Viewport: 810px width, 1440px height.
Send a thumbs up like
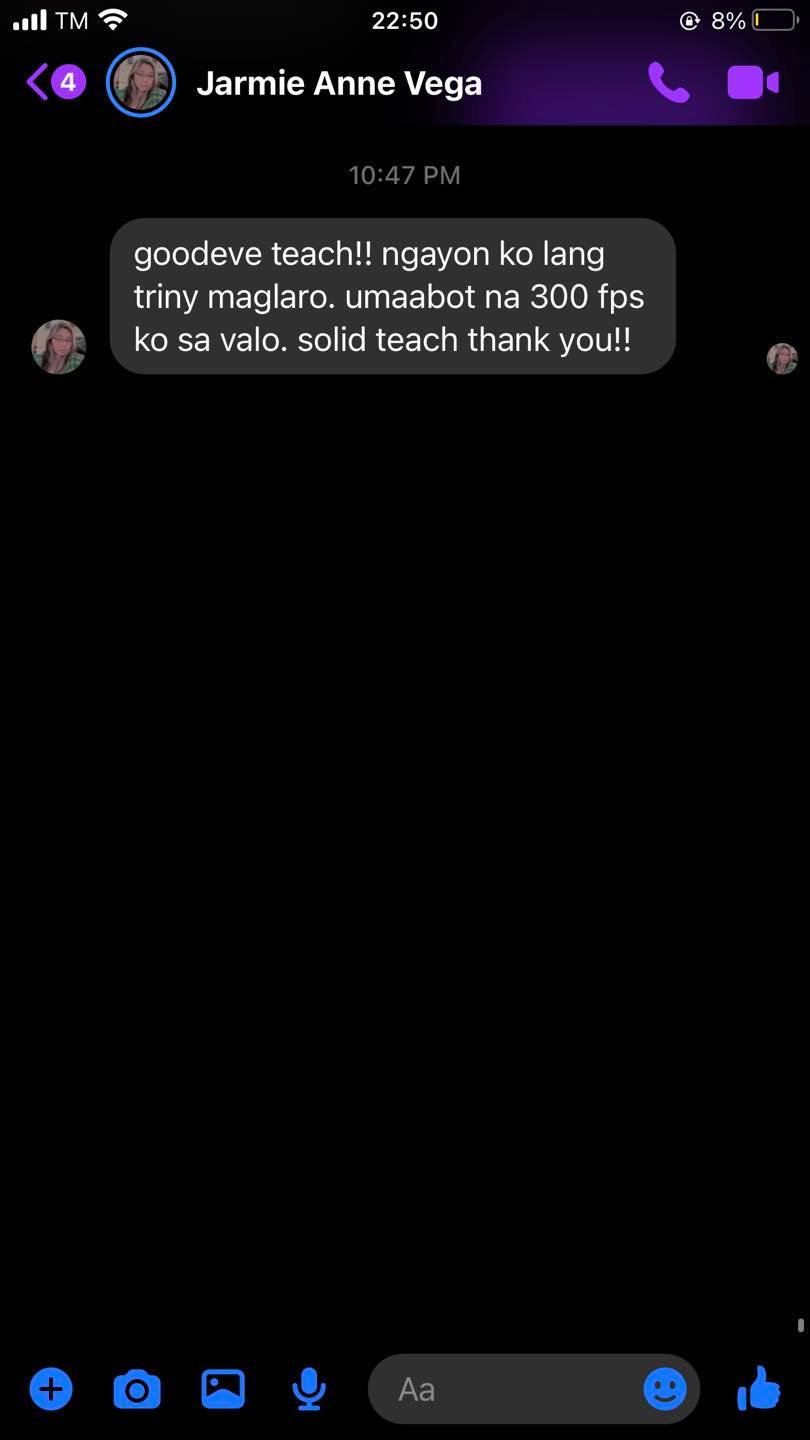coord(758,1388)
